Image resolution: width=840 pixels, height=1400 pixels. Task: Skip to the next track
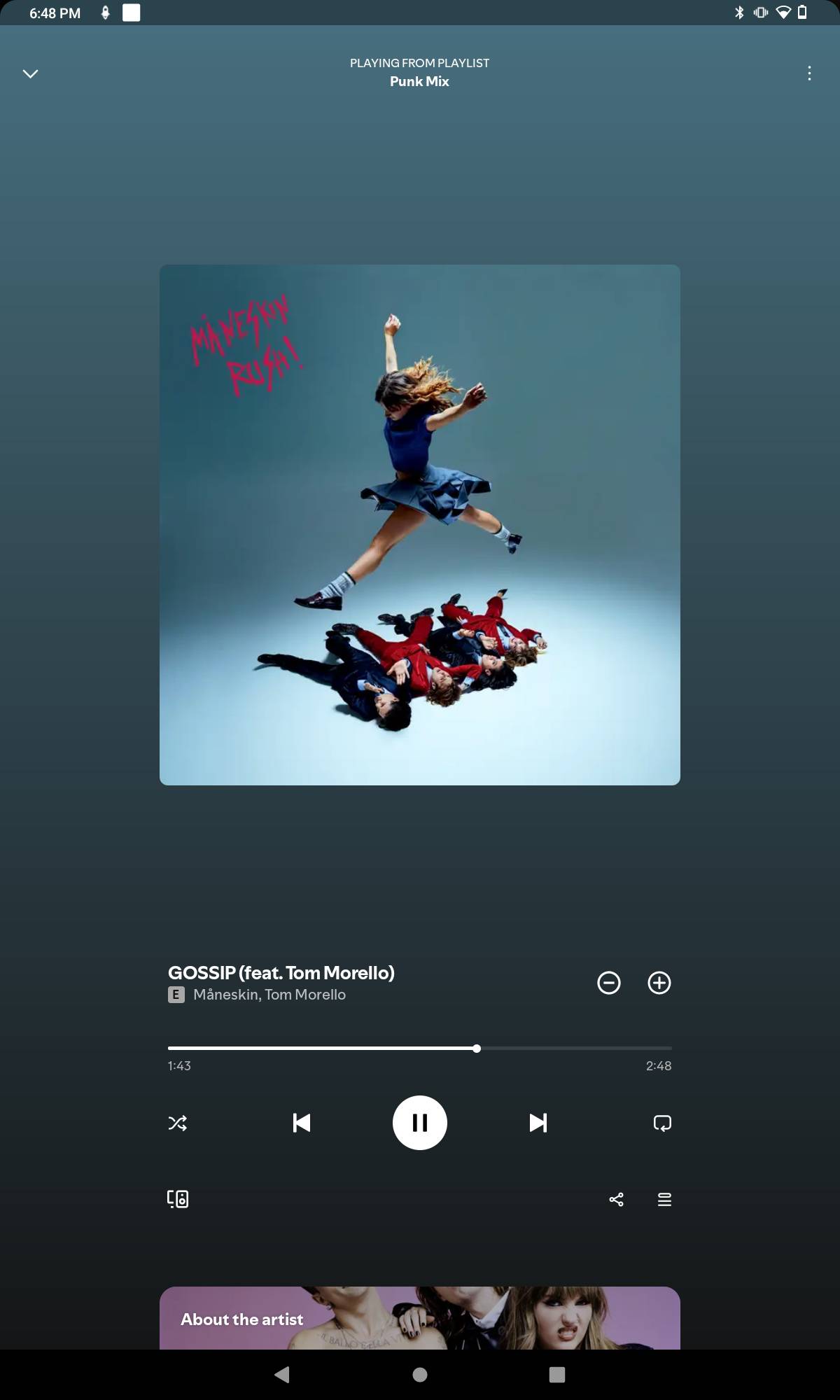tap(538, 1123)
